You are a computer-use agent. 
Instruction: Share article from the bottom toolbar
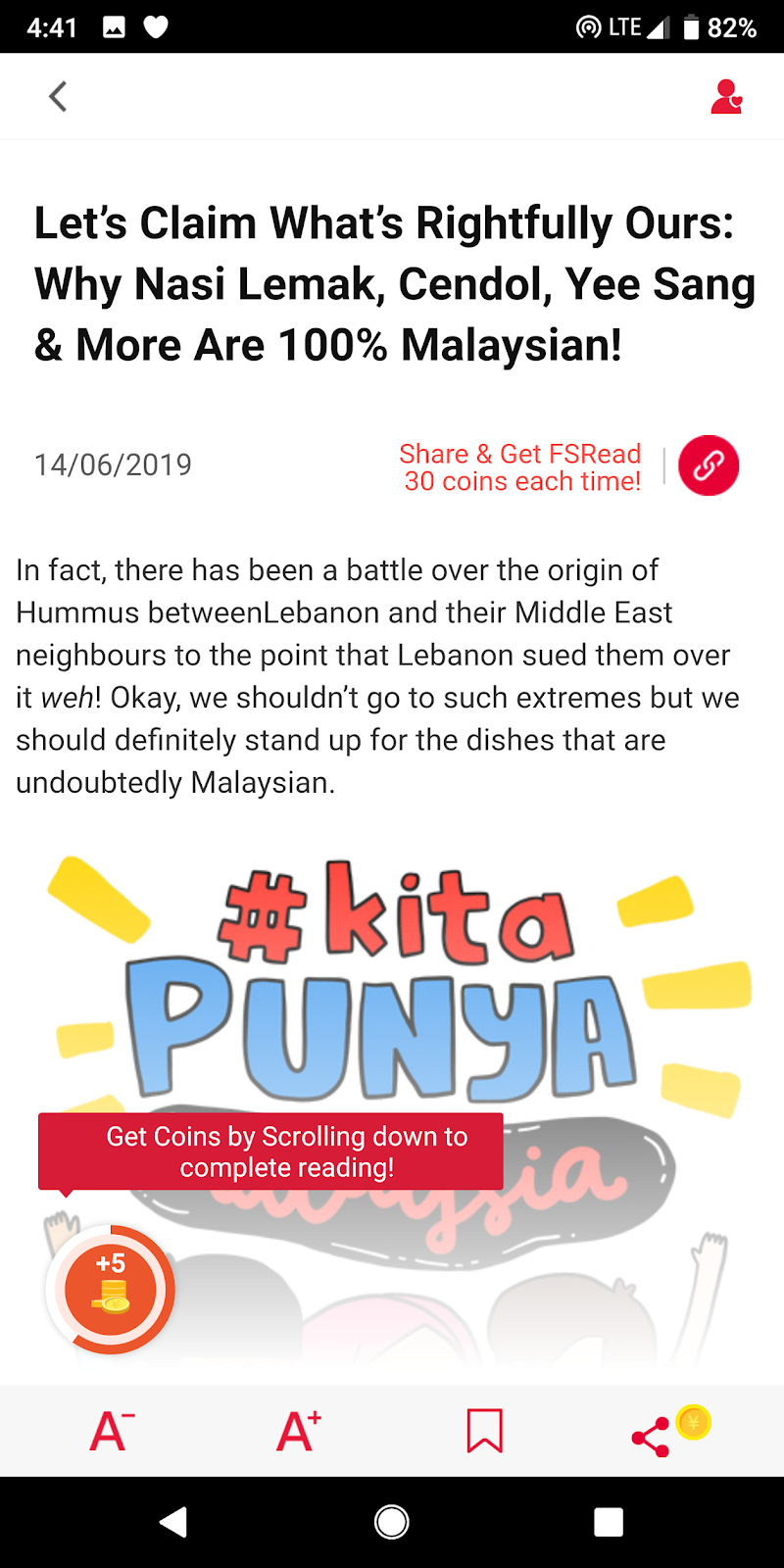pos(652,1437)
